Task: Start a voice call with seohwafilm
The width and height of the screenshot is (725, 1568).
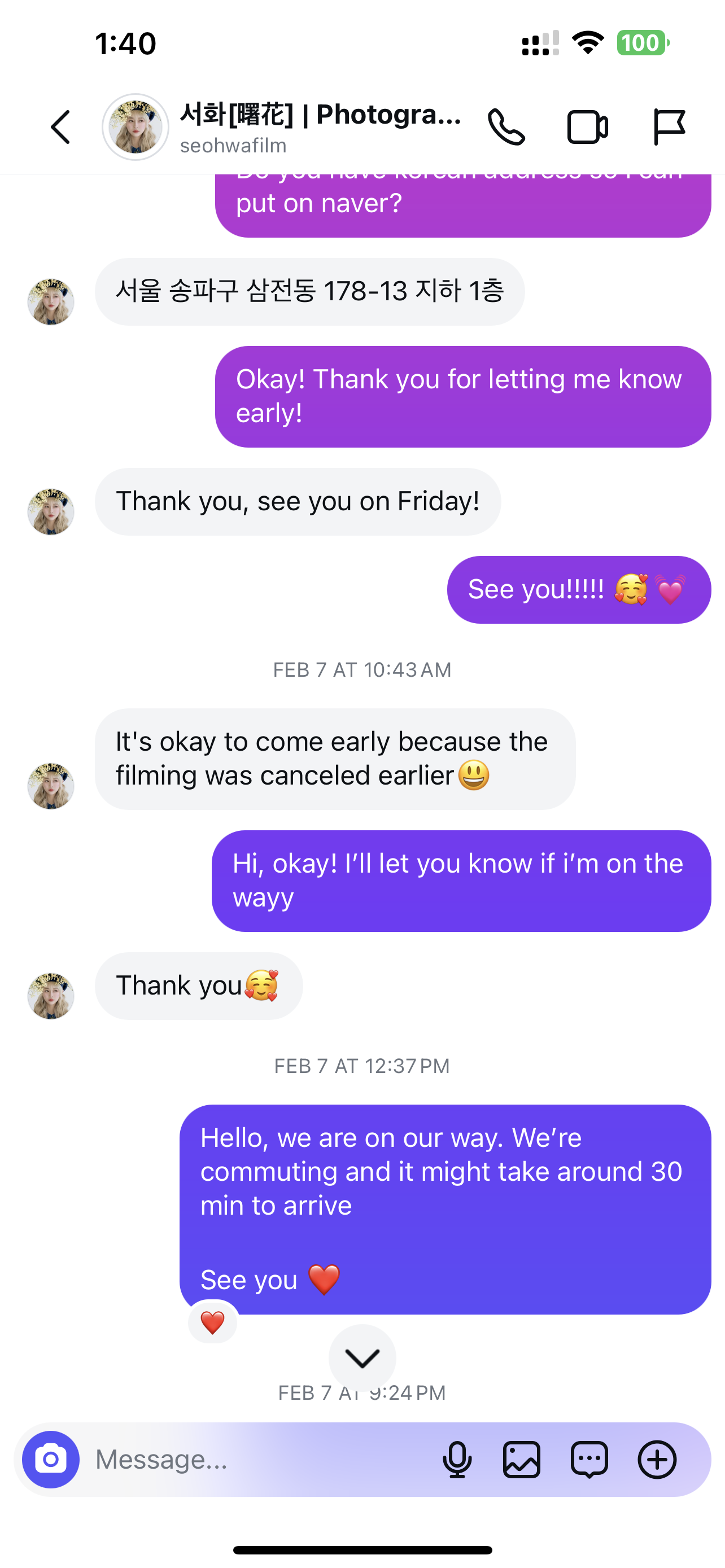Action: pos(506,127)
